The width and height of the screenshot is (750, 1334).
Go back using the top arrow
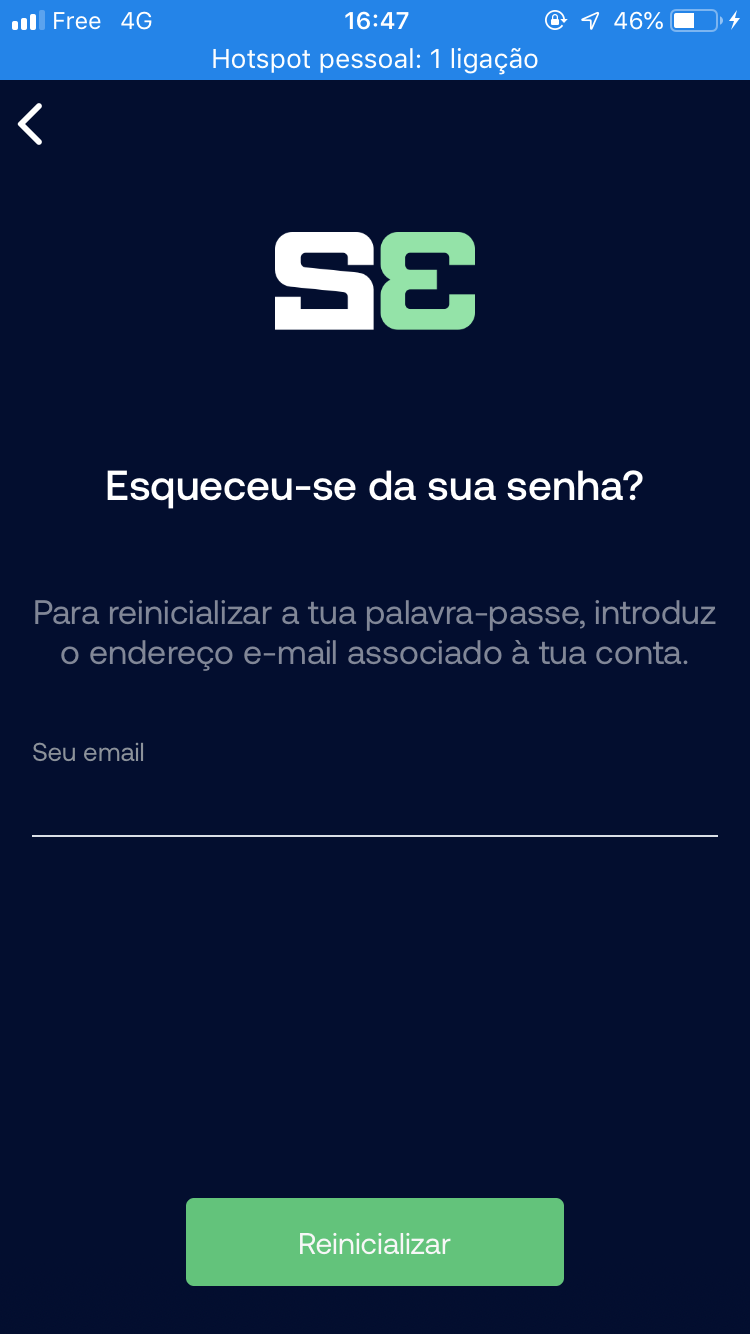[31, 124]
